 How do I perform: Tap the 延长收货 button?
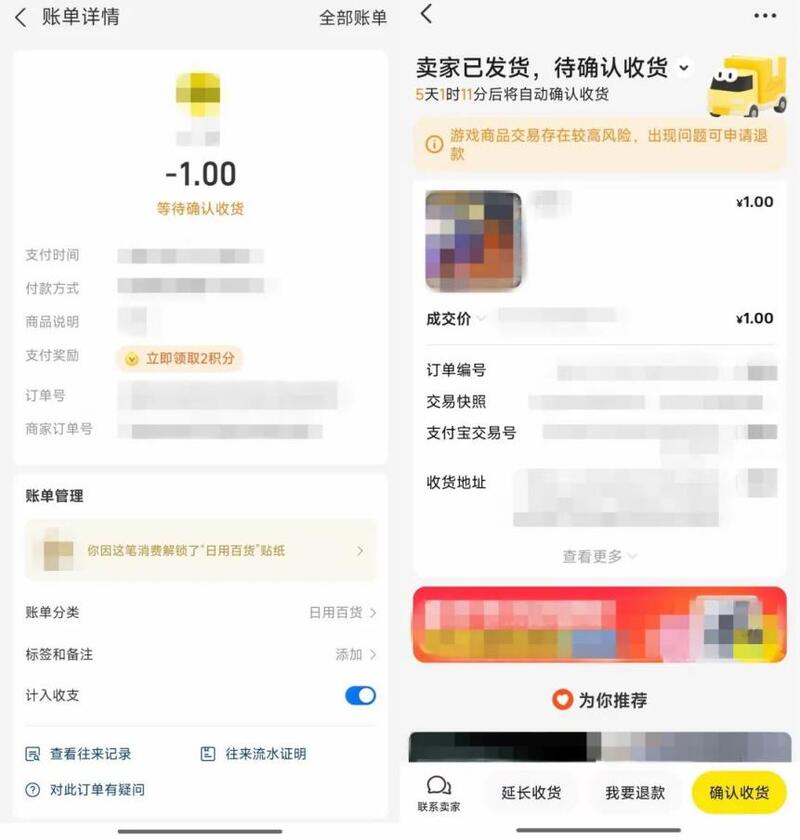point(531,793)
